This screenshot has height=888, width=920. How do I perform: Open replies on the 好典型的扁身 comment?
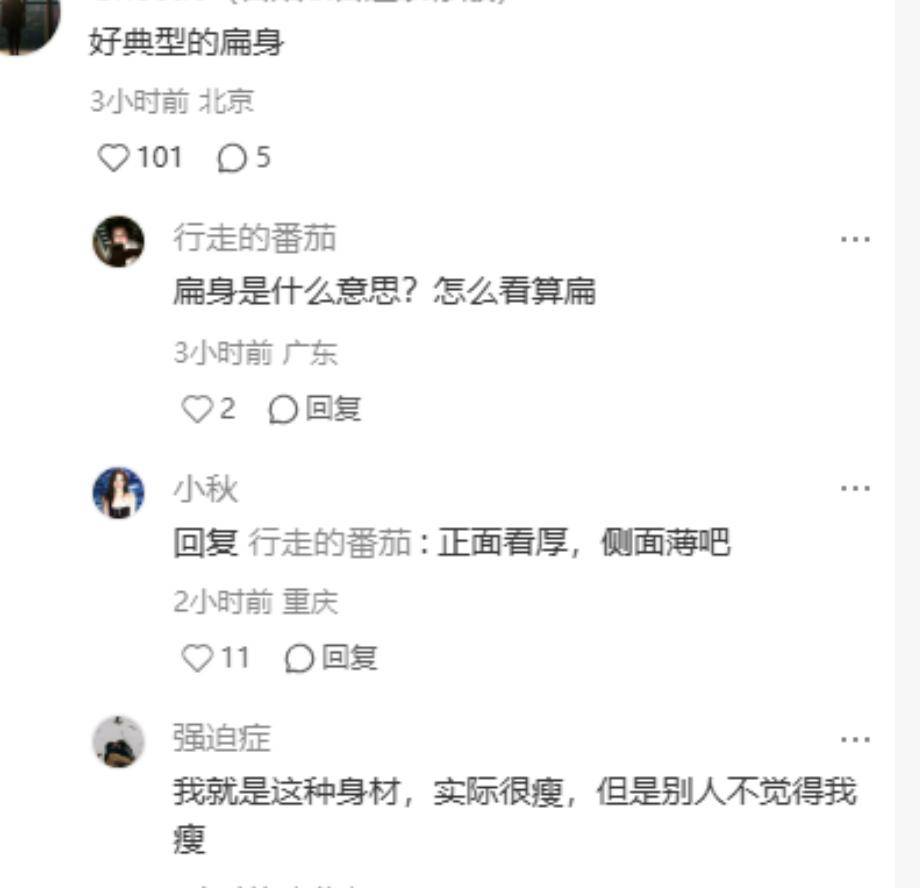(232, 158)
